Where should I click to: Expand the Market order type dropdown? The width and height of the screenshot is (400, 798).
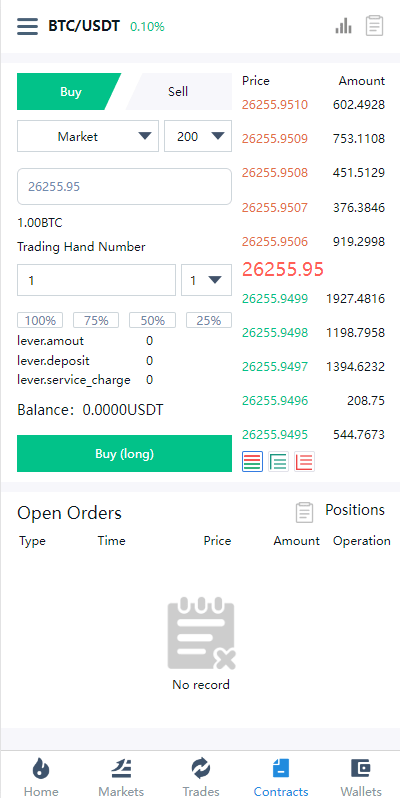click(x=88, y=136)
